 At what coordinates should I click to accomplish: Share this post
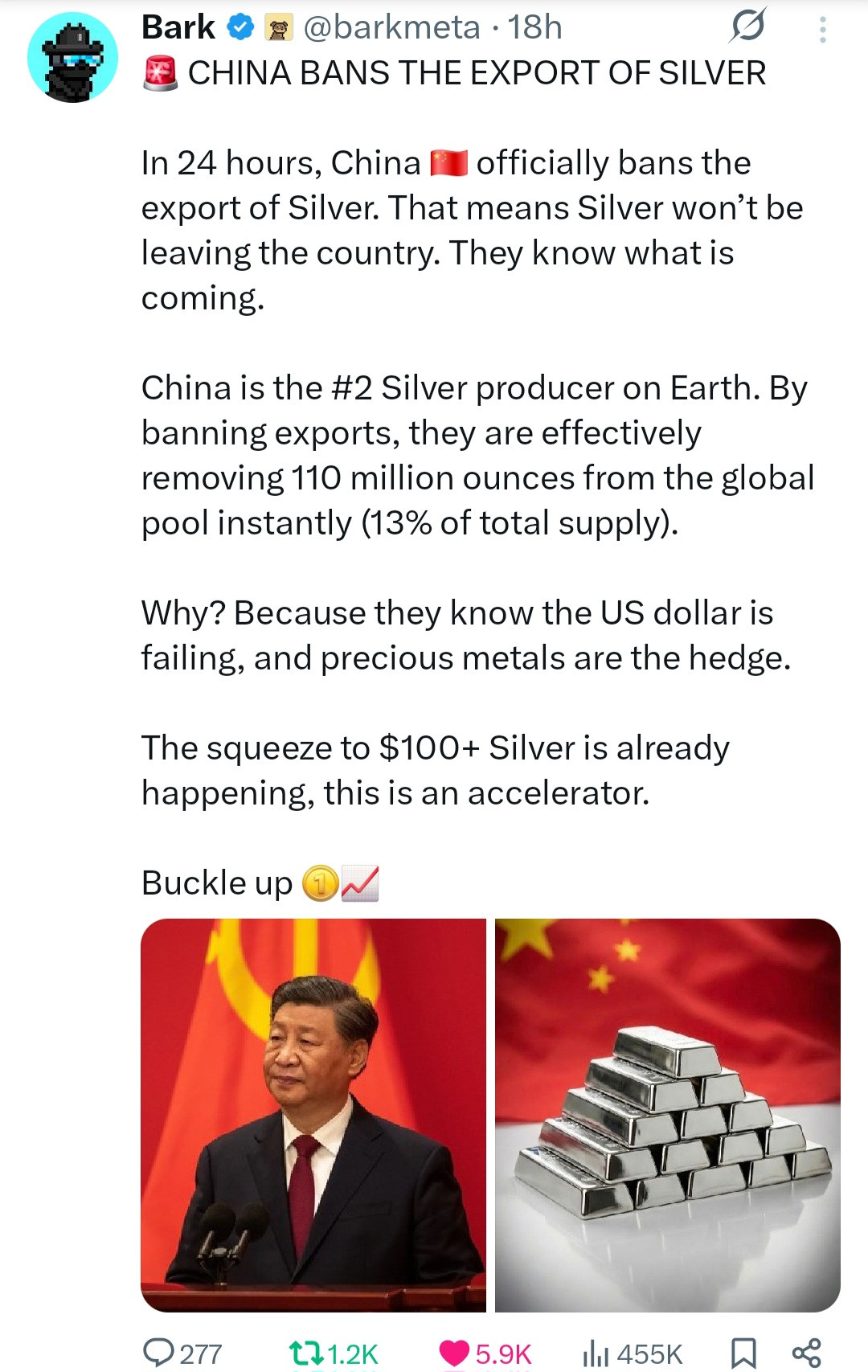click(806, 1353)
